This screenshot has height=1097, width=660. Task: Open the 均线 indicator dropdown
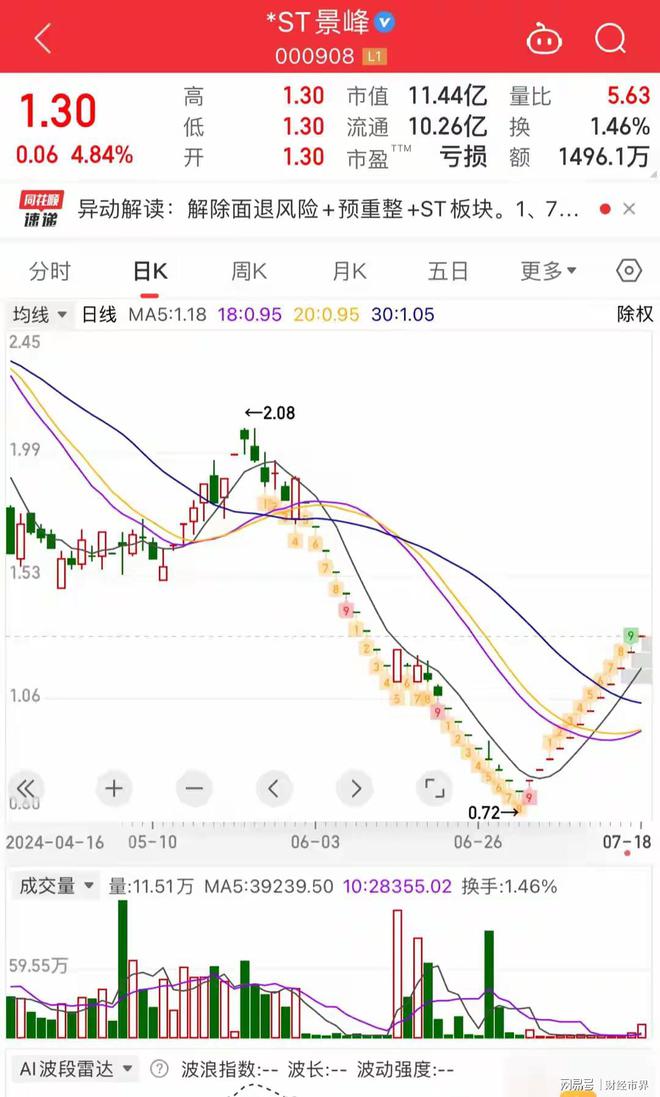point(39,314)
